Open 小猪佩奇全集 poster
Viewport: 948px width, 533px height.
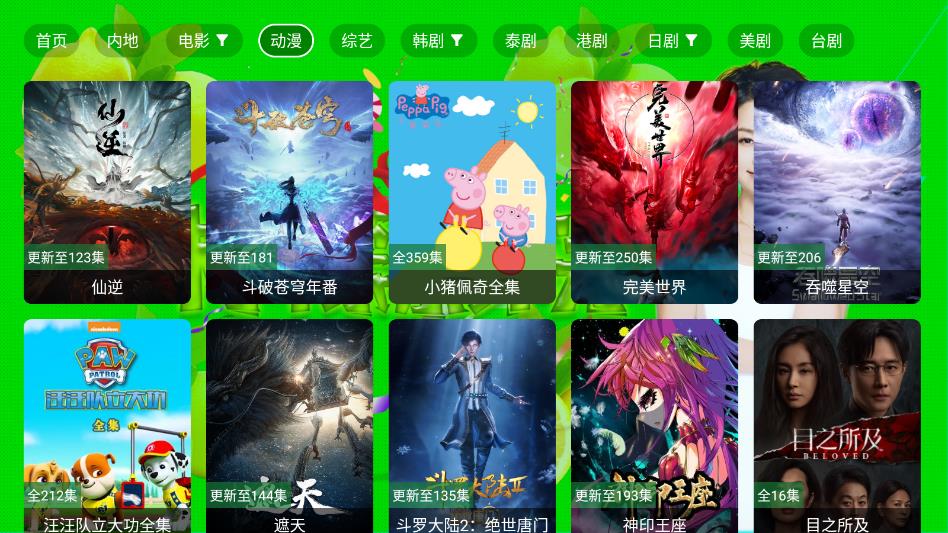click(472, 192)
